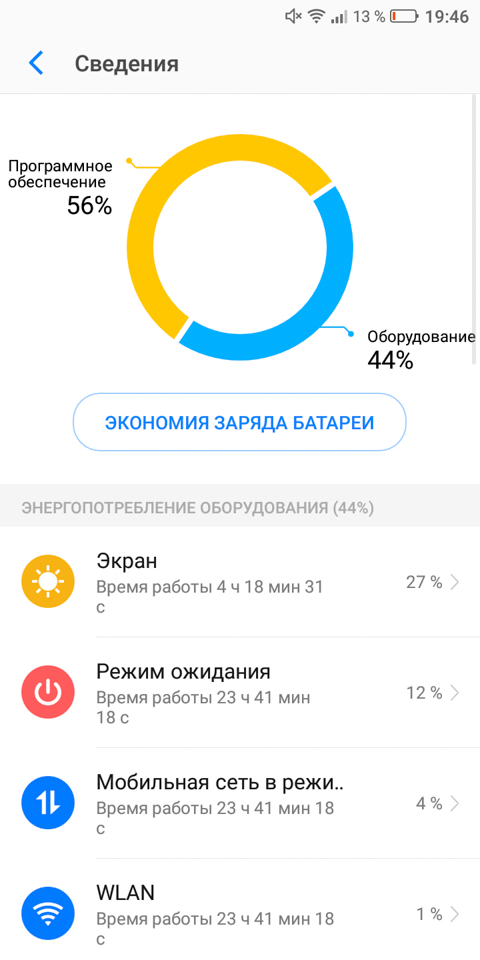Image resolution: width=480 pixels, height=960 pixels.
Task: Go back from the Сведения screen
Action: [x=37, y=63]
